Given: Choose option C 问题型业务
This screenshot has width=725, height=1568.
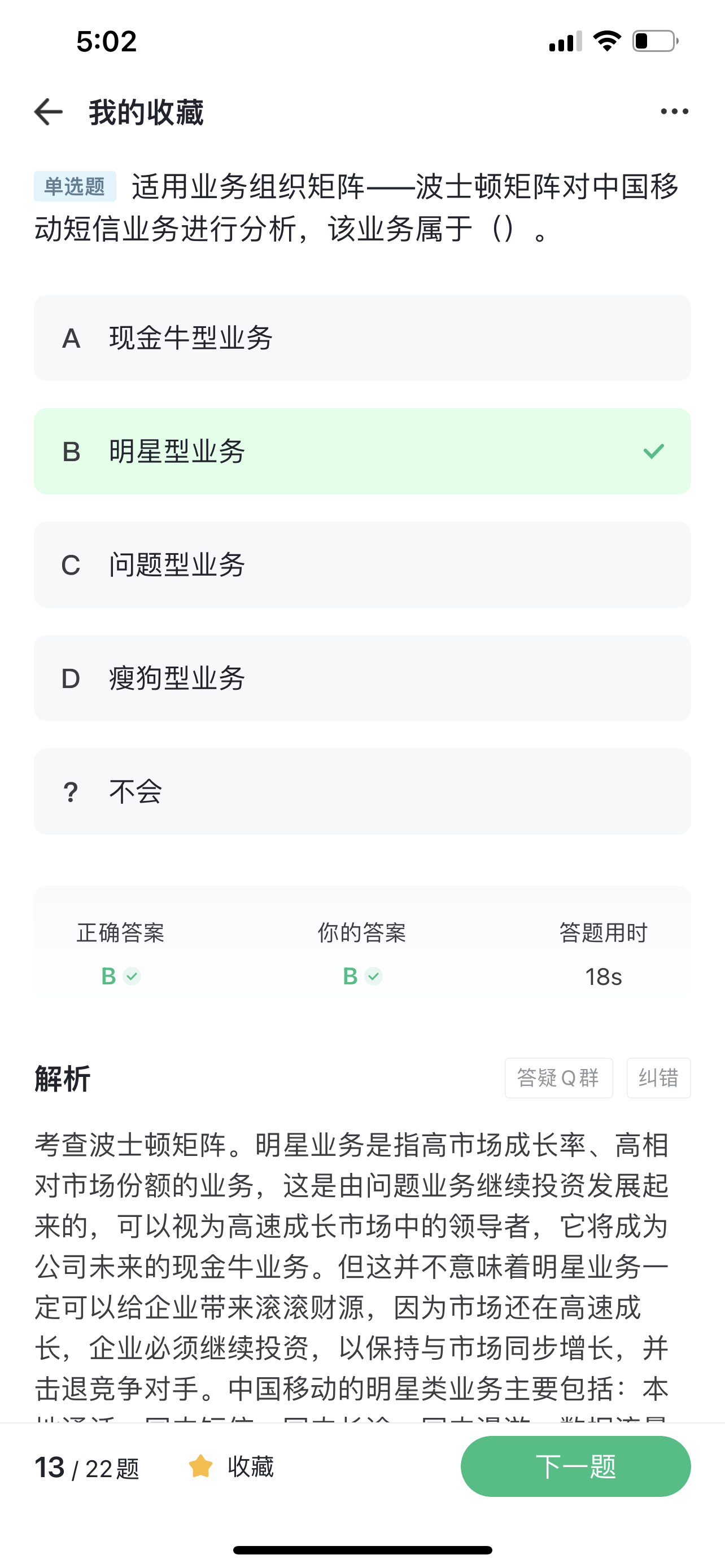Looking at the screenshot, I should pyautogui.click(x=362, y=565).
